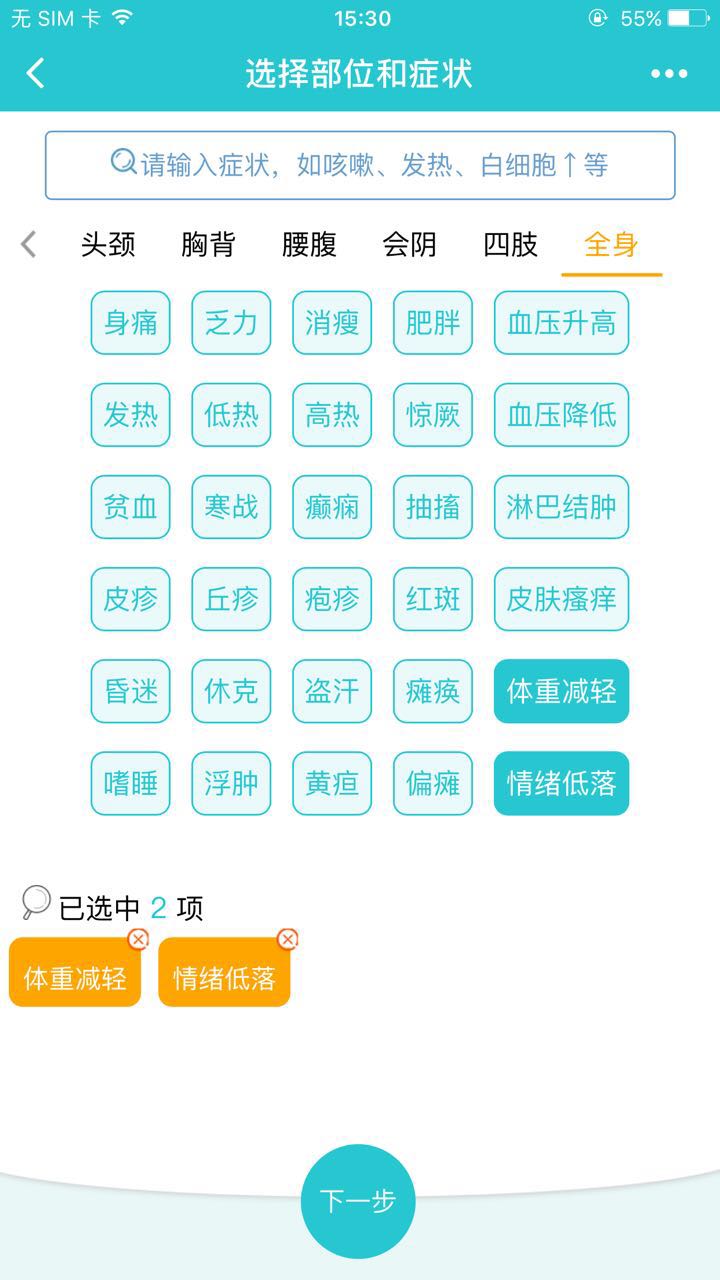Choose the 血压升高 symptom
Image resolution: width=720 pixels, height=1280 pixels.
[x=561, y=323]
